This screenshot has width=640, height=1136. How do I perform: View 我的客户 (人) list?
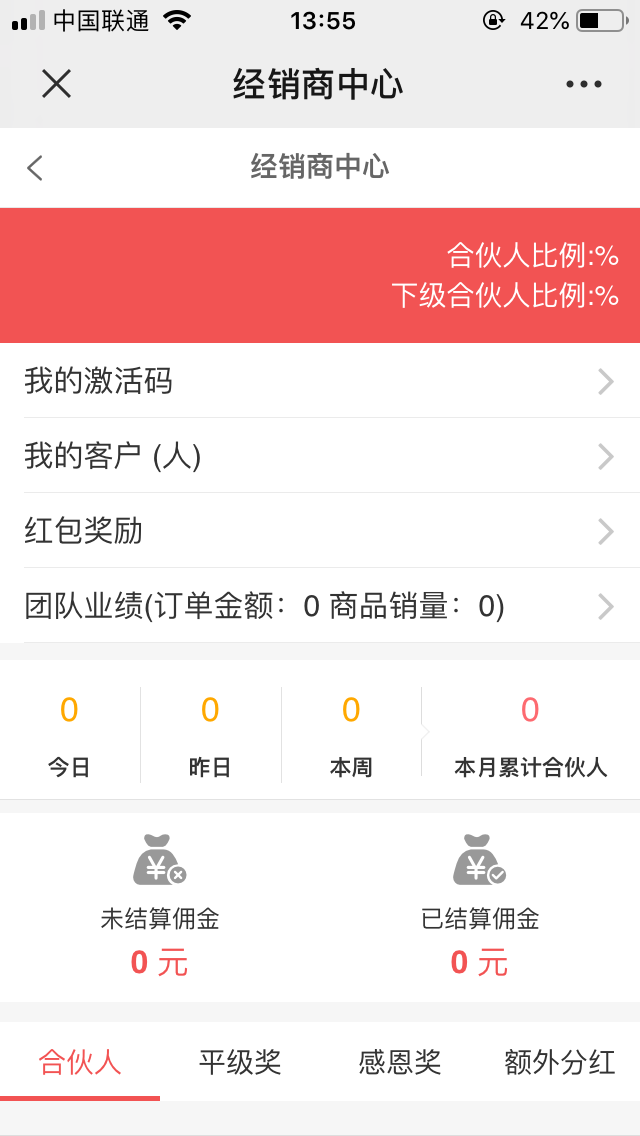(x=320, y=456)
